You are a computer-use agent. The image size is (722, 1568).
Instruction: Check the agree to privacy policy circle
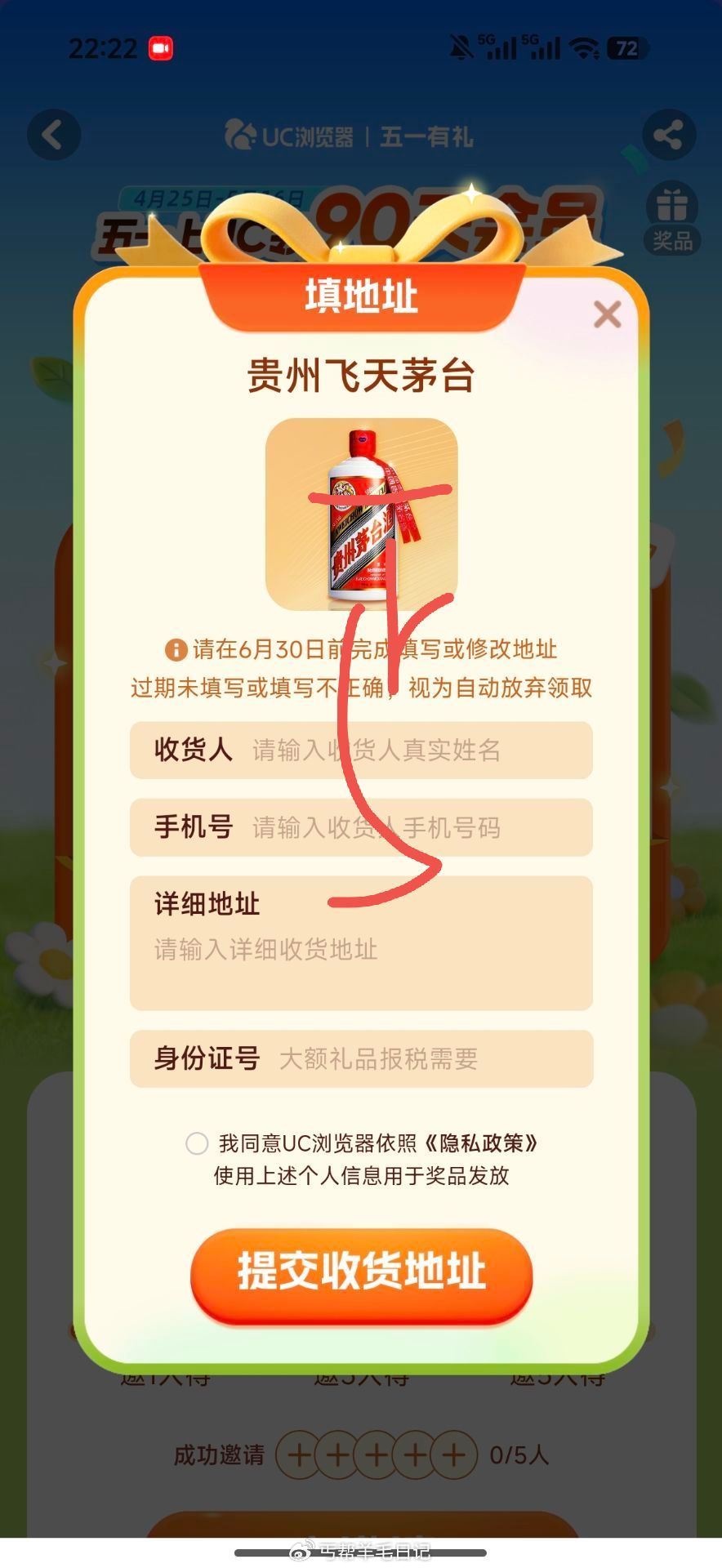197,1143
